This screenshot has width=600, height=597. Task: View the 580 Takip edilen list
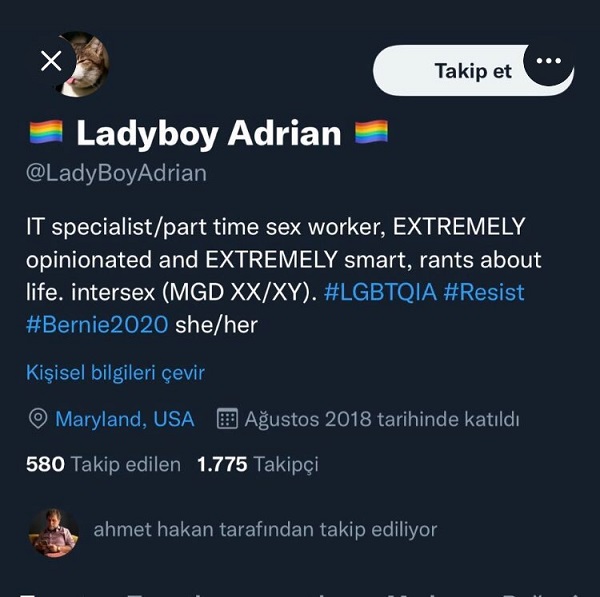point(103,464)
